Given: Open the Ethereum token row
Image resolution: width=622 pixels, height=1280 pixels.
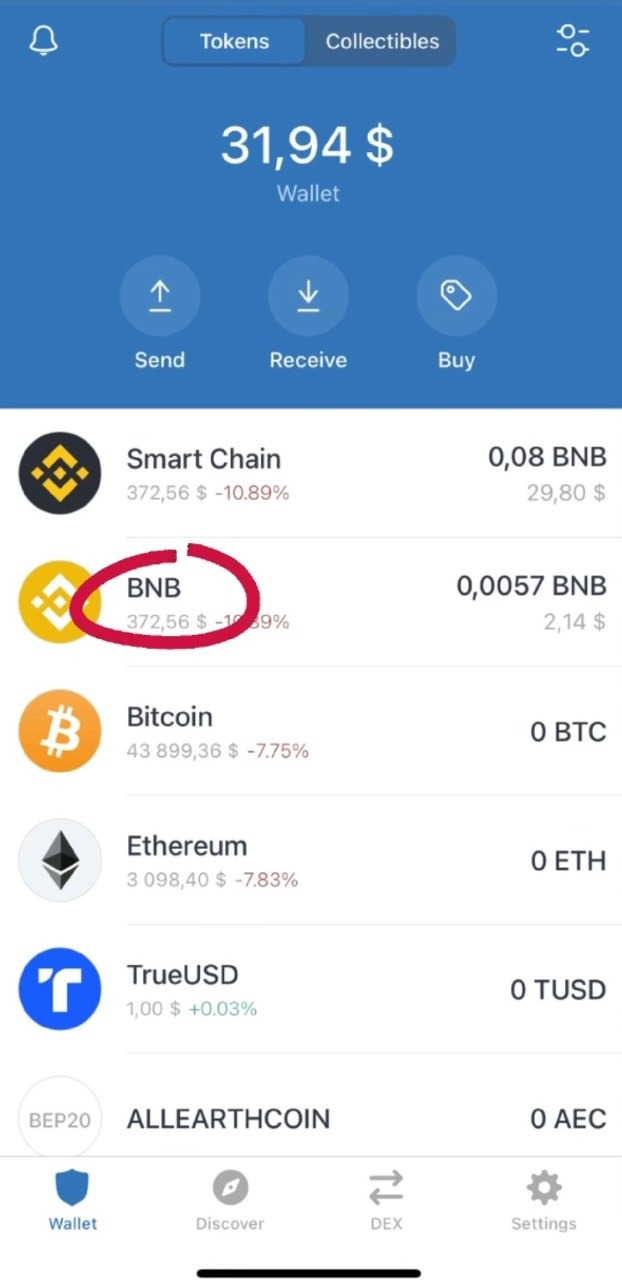Looking at the screenshot, I should coord(311,860).
